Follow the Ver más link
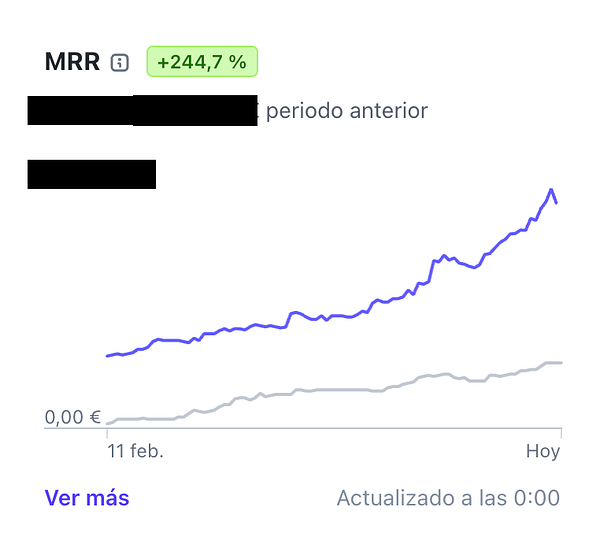The height and width of the screenshot is (551, 600). click(x=87, y=498)
